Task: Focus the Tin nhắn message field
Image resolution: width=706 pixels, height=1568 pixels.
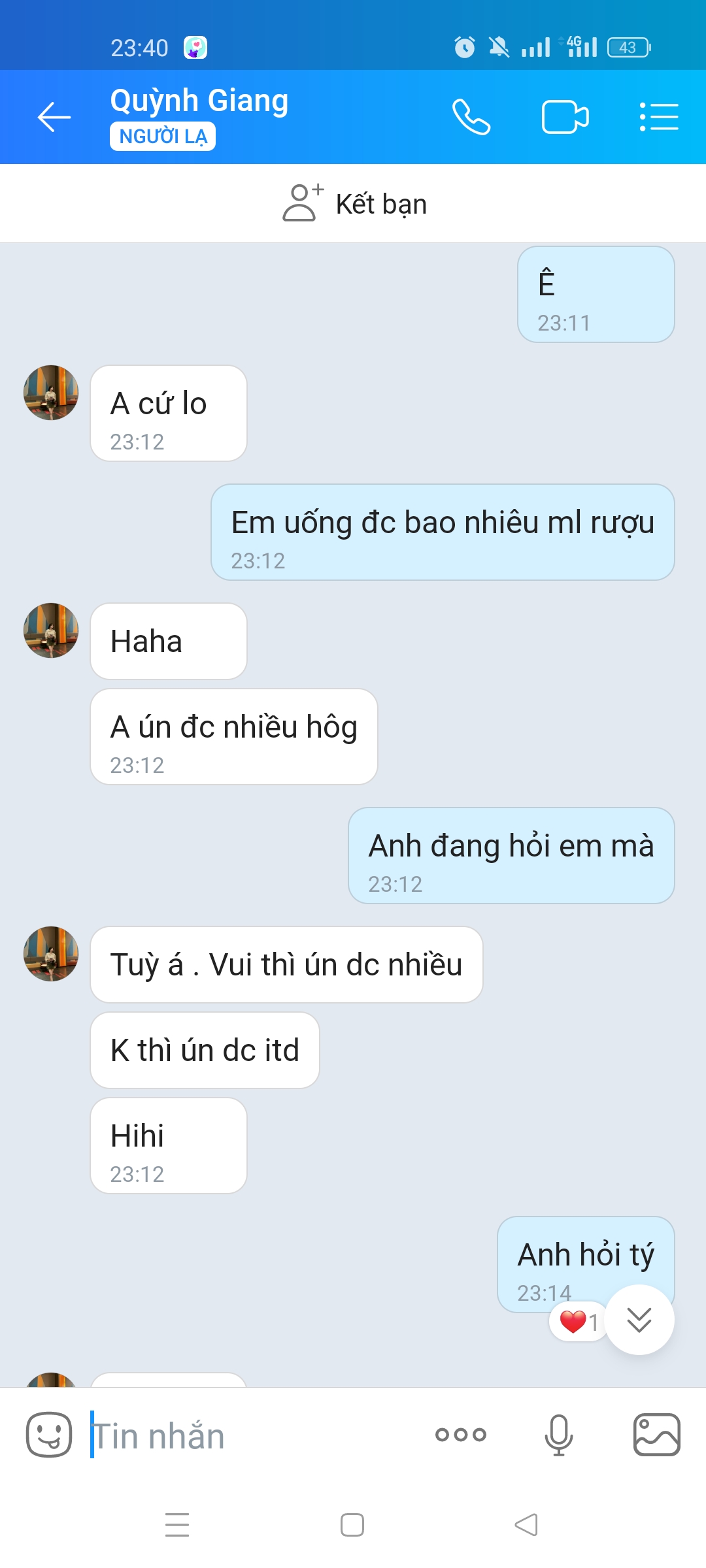Action: click(x=255, y=1435)
